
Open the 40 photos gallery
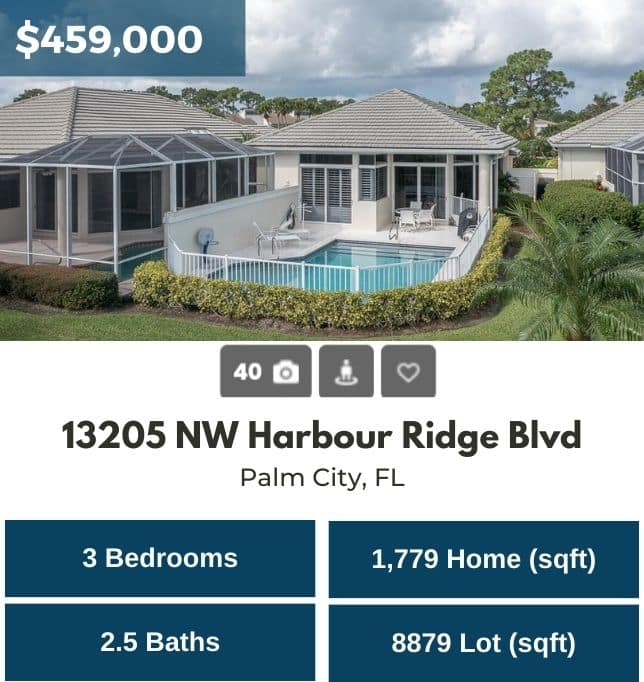click(x=265, y=372)
